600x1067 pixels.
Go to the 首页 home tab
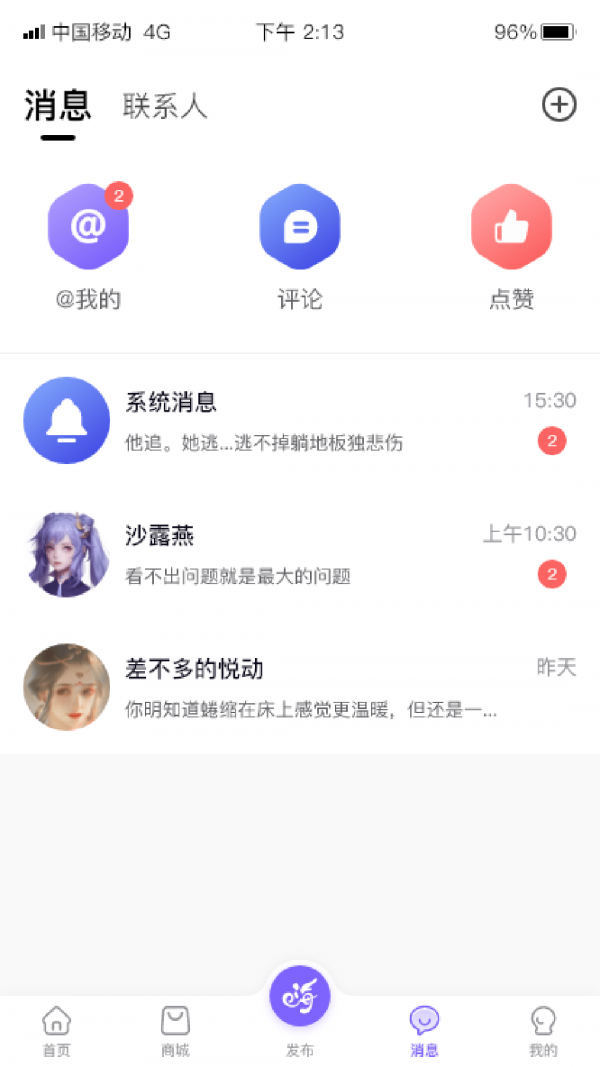tap(57, 1031)
